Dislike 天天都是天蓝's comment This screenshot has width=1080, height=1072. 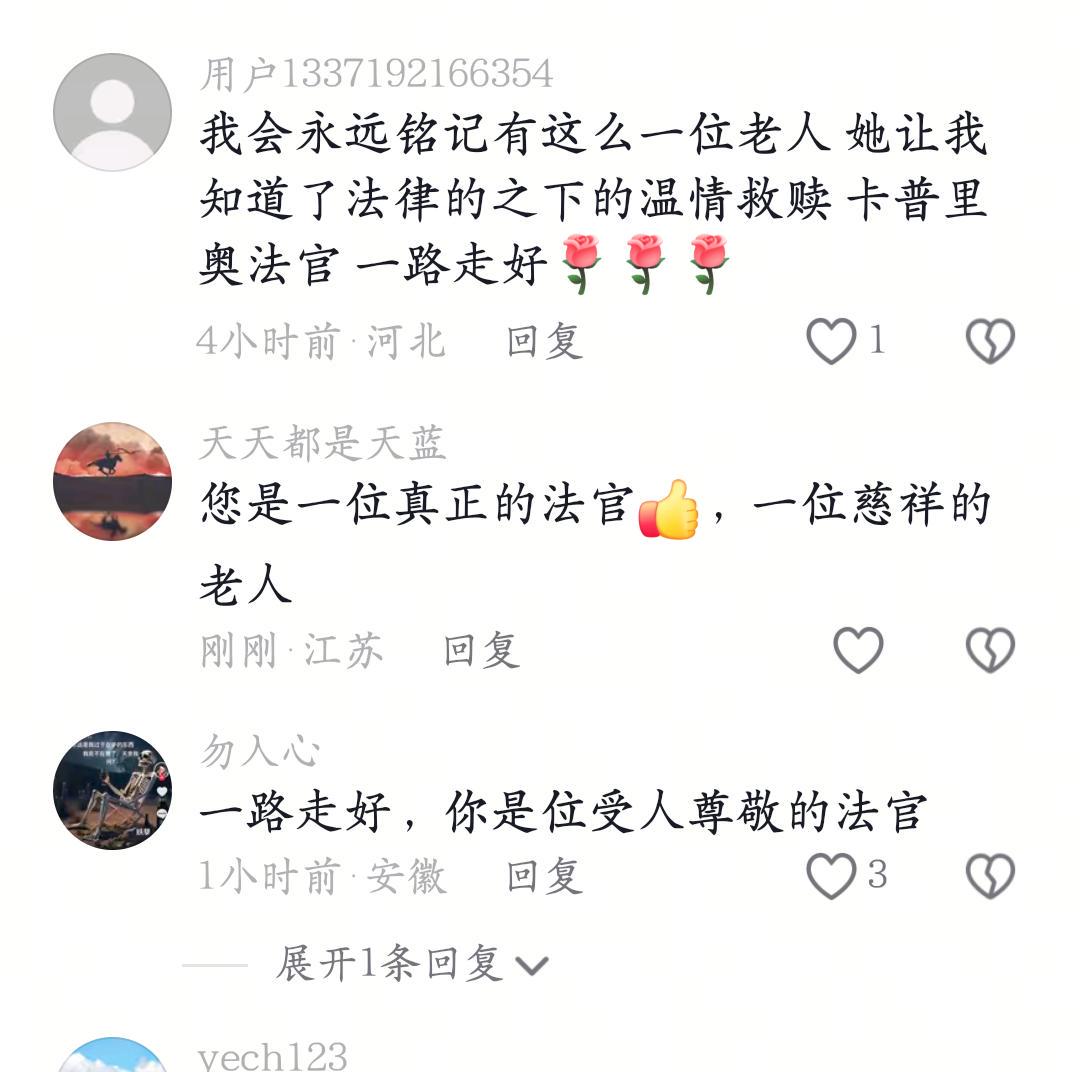click(990, 650)
